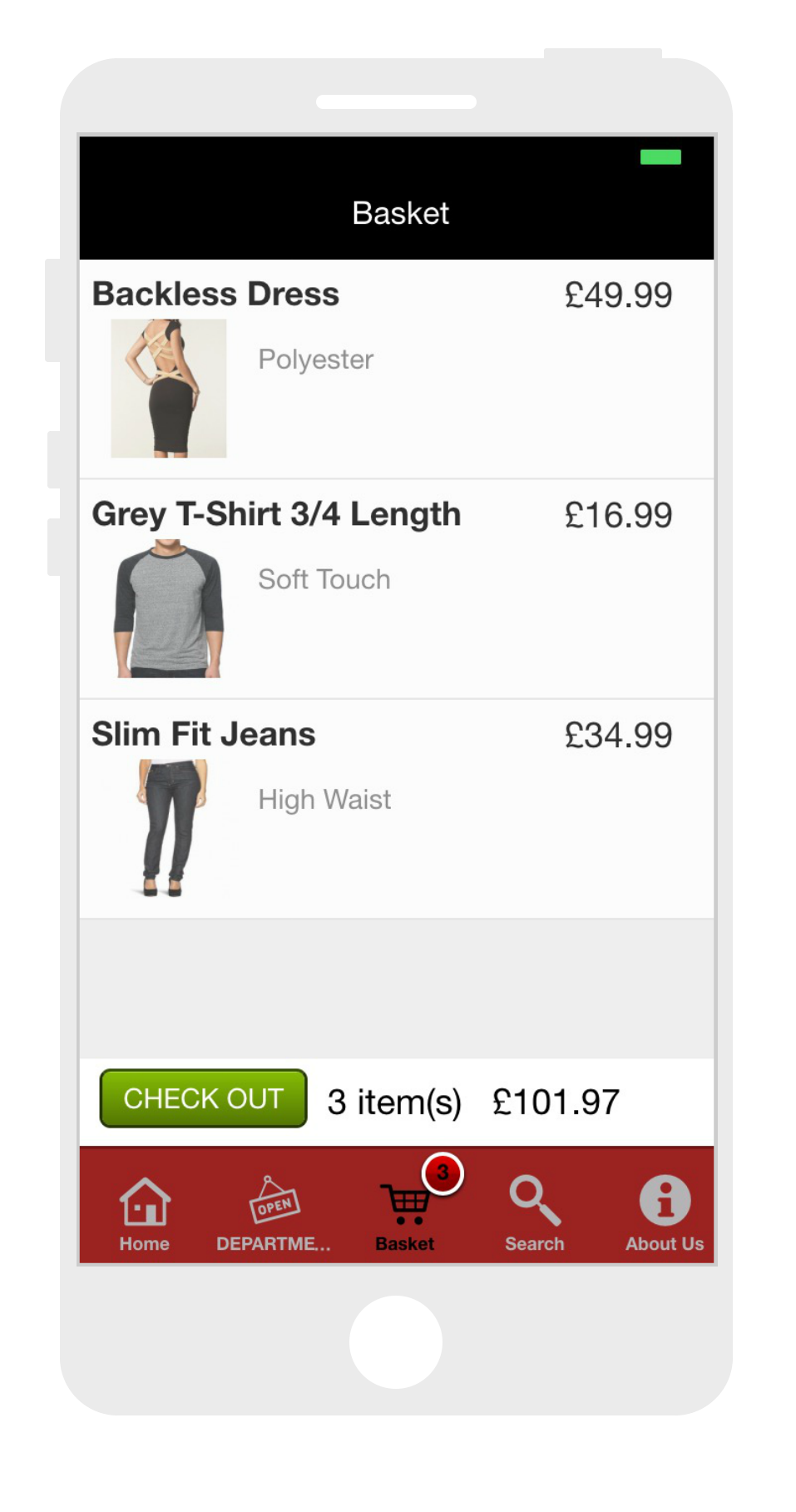796x1512 pixels.
Task: Tap the green CHECK OUT button
Action: (x=203, y=1098)
